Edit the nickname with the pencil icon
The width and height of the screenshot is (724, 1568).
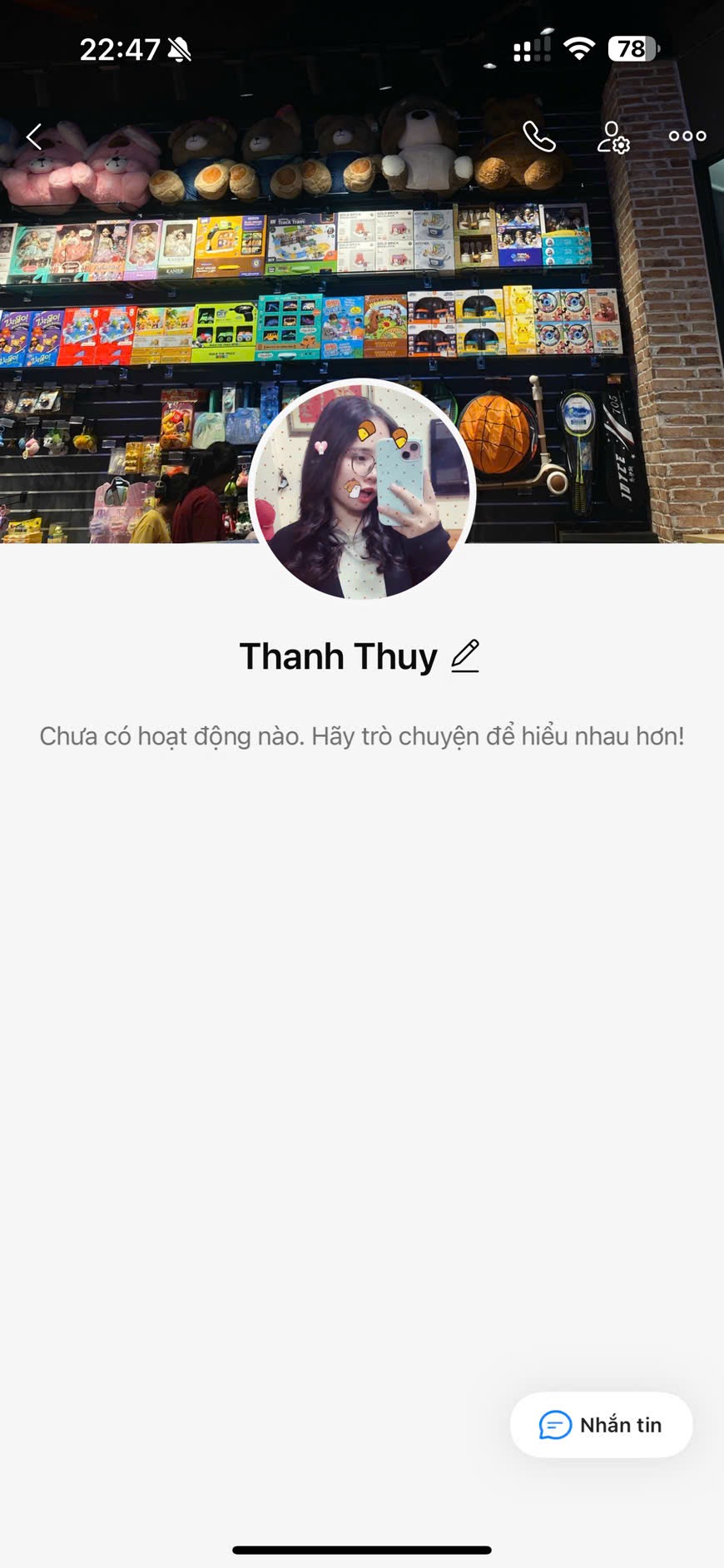tap(465, 656)
